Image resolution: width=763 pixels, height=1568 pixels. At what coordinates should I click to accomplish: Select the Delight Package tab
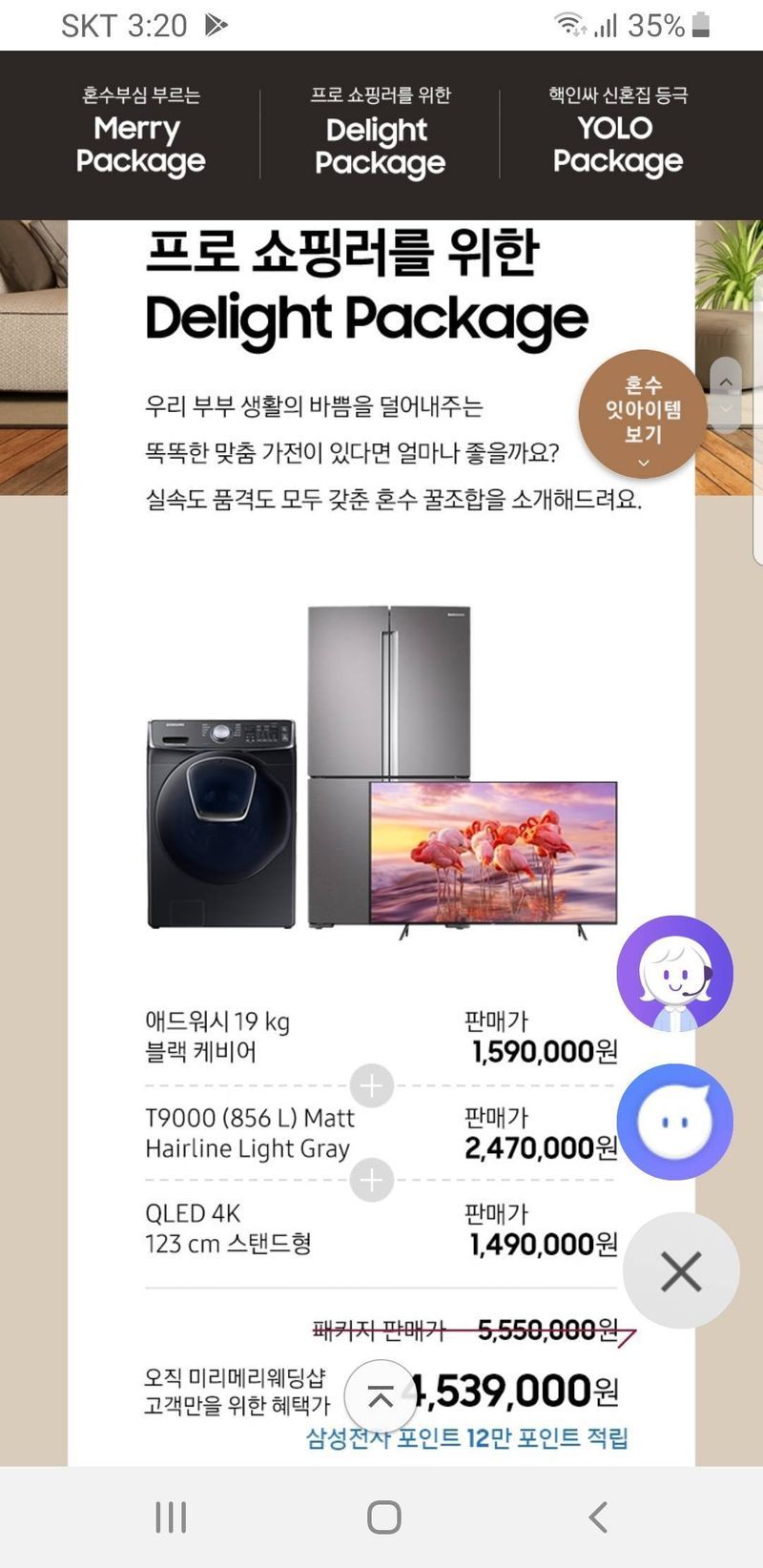[x=380, y=134]
